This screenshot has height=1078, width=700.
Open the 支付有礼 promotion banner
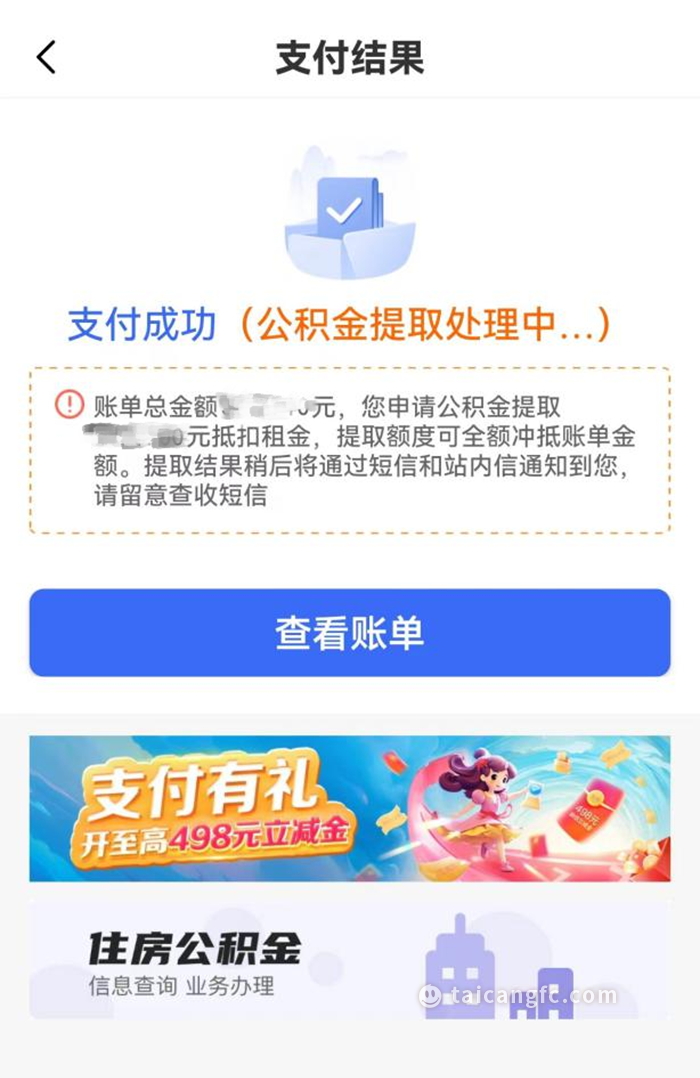click(349, 808)
